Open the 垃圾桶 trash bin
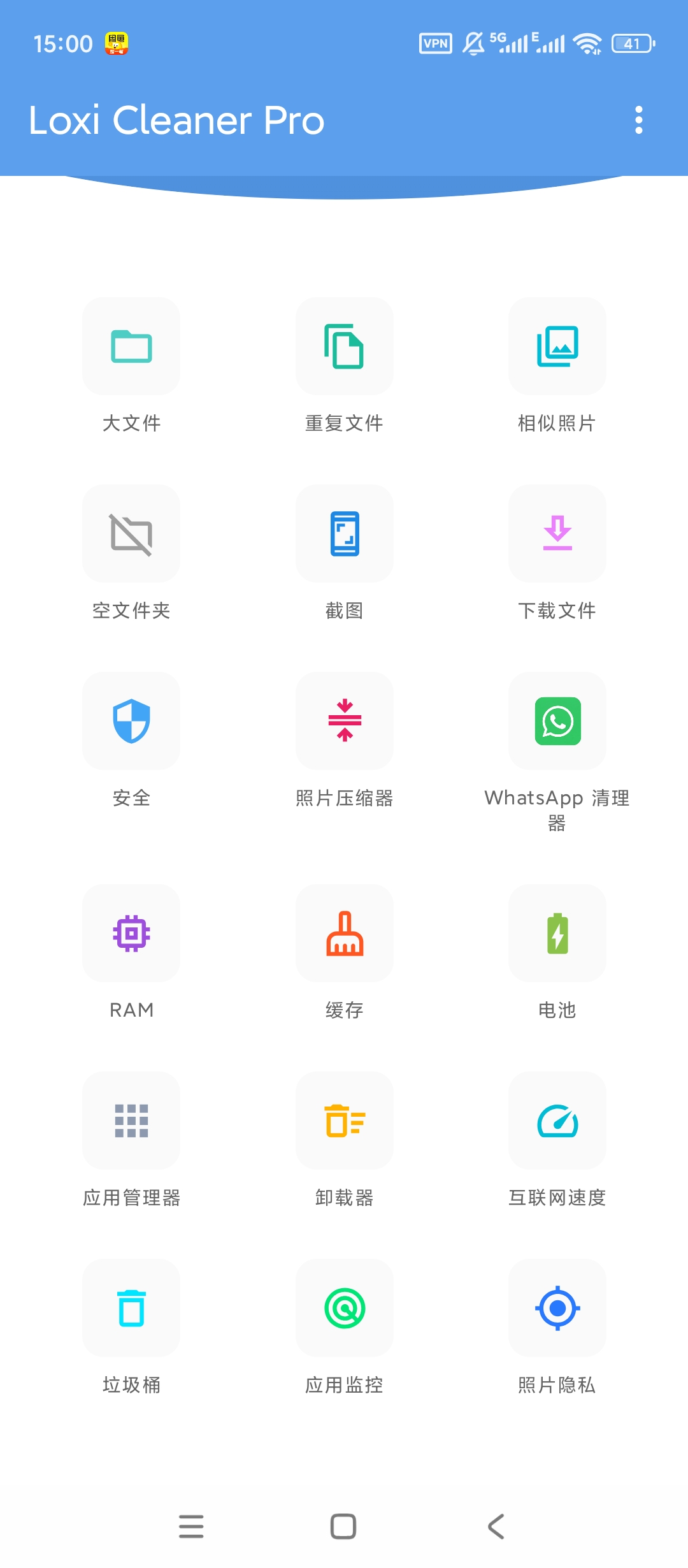 point(131,1307)
